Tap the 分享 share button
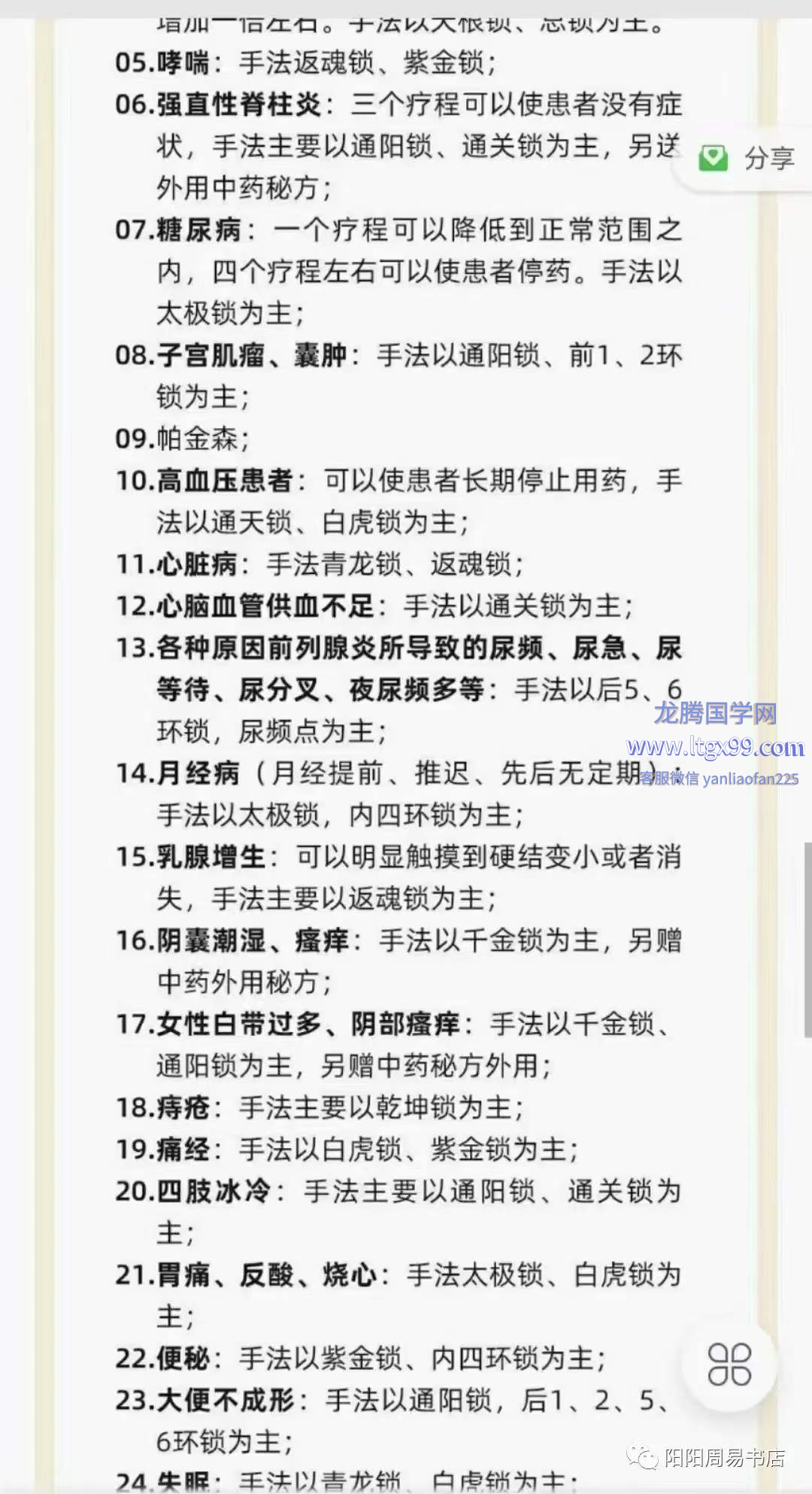Screen dimensions: 812x1494 click(747, 159)
